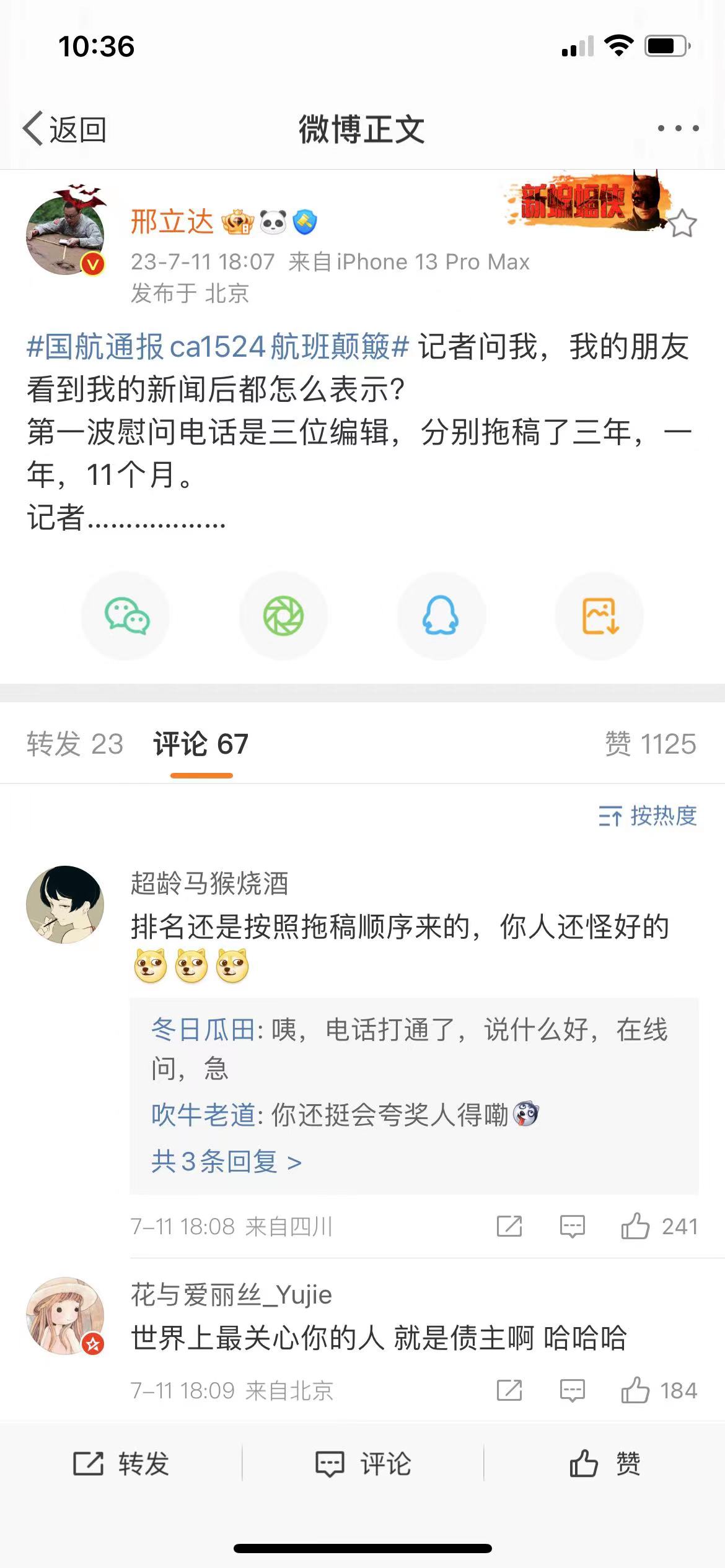Share the post to QQ
Screen dimensions: 725x1568
[x=441, y=616]
